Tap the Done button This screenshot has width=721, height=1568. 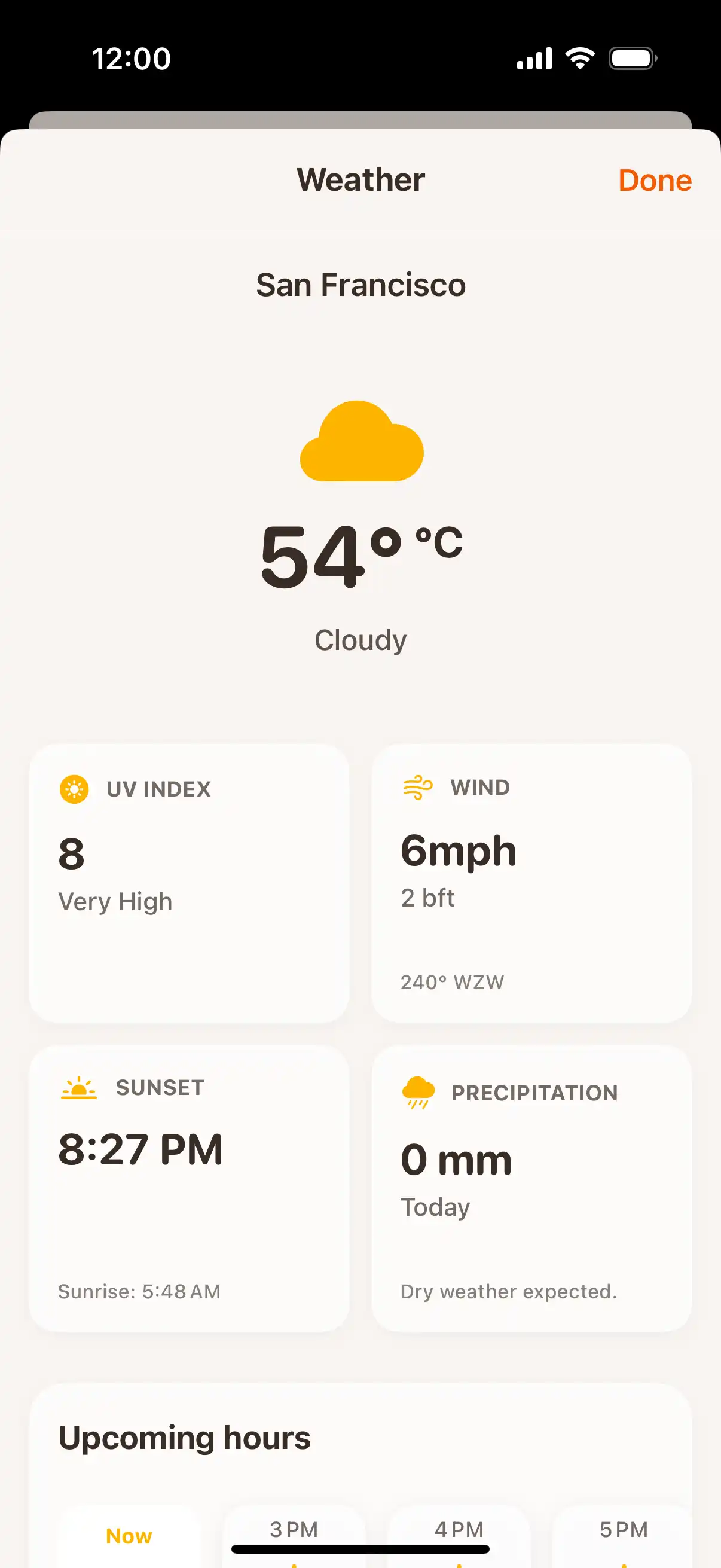coord(654,180)
